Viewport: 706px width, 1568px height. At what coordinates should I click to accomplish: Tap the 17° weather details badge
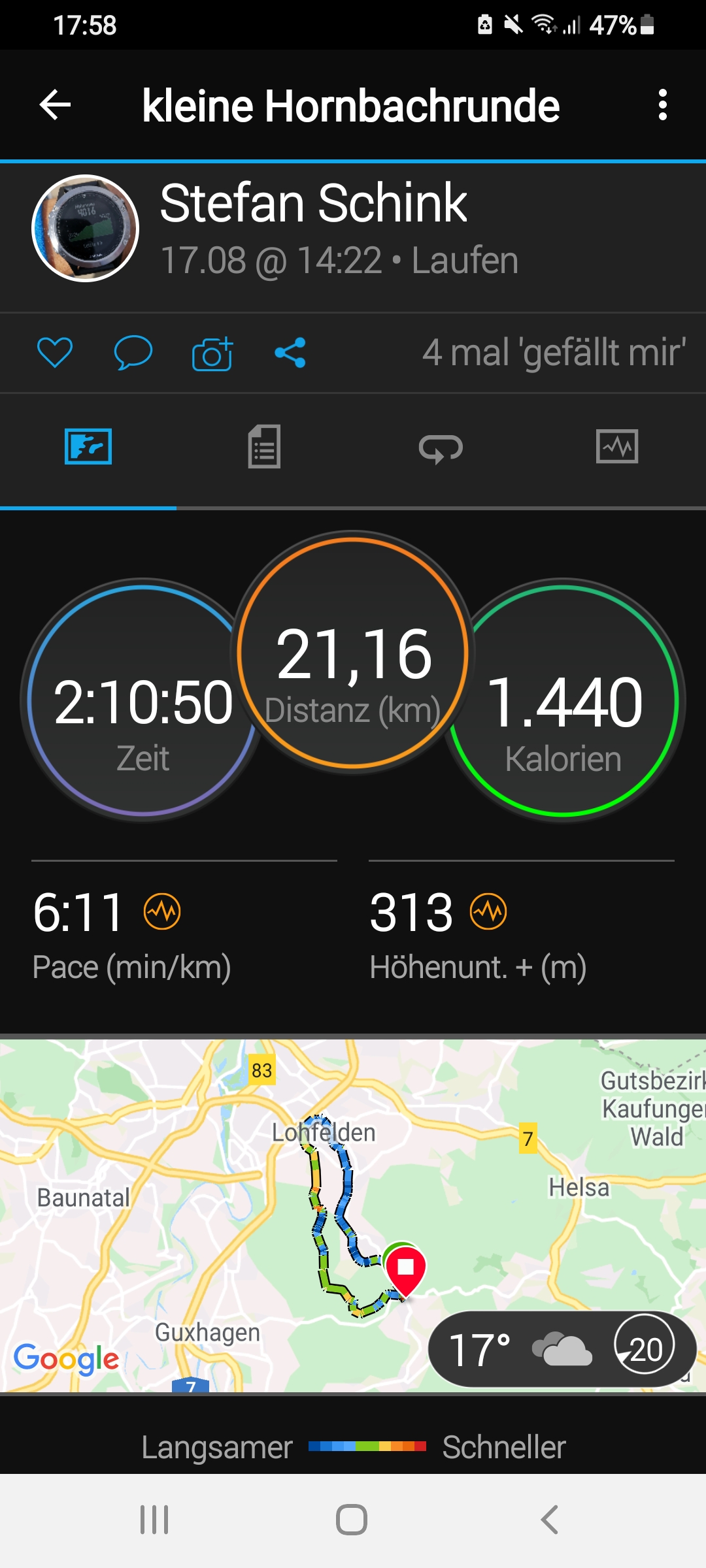(x=562, y=1349)
